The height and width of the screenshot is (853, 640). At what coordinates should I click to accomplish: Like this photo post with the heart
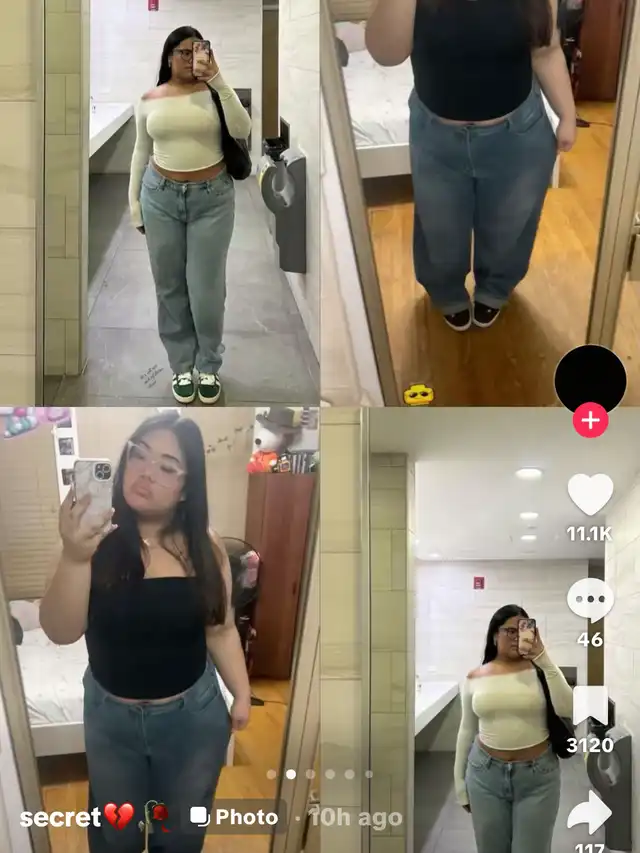(590, 494)
